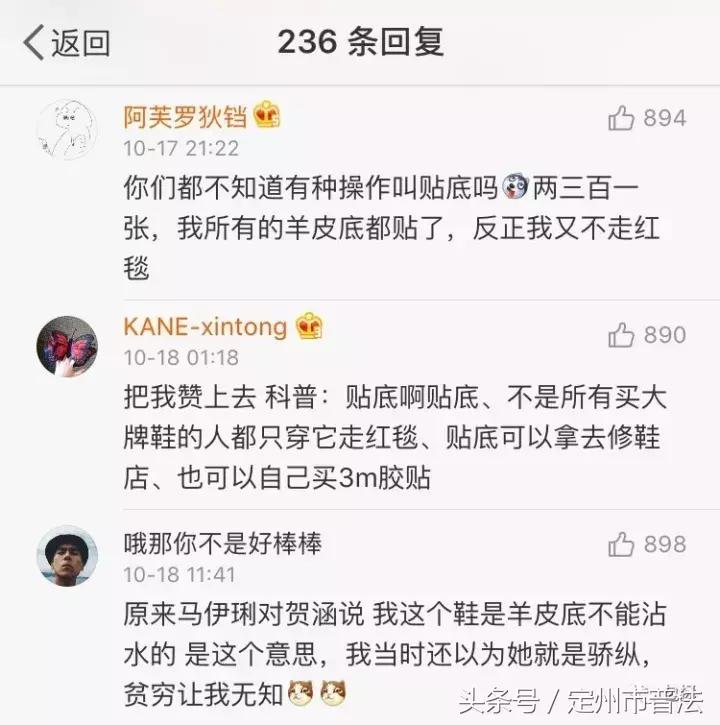The height and width of the screenshot is (725, 720).
Task: Click the crown badge beside KANE-xintong
Action: point(308,326)
